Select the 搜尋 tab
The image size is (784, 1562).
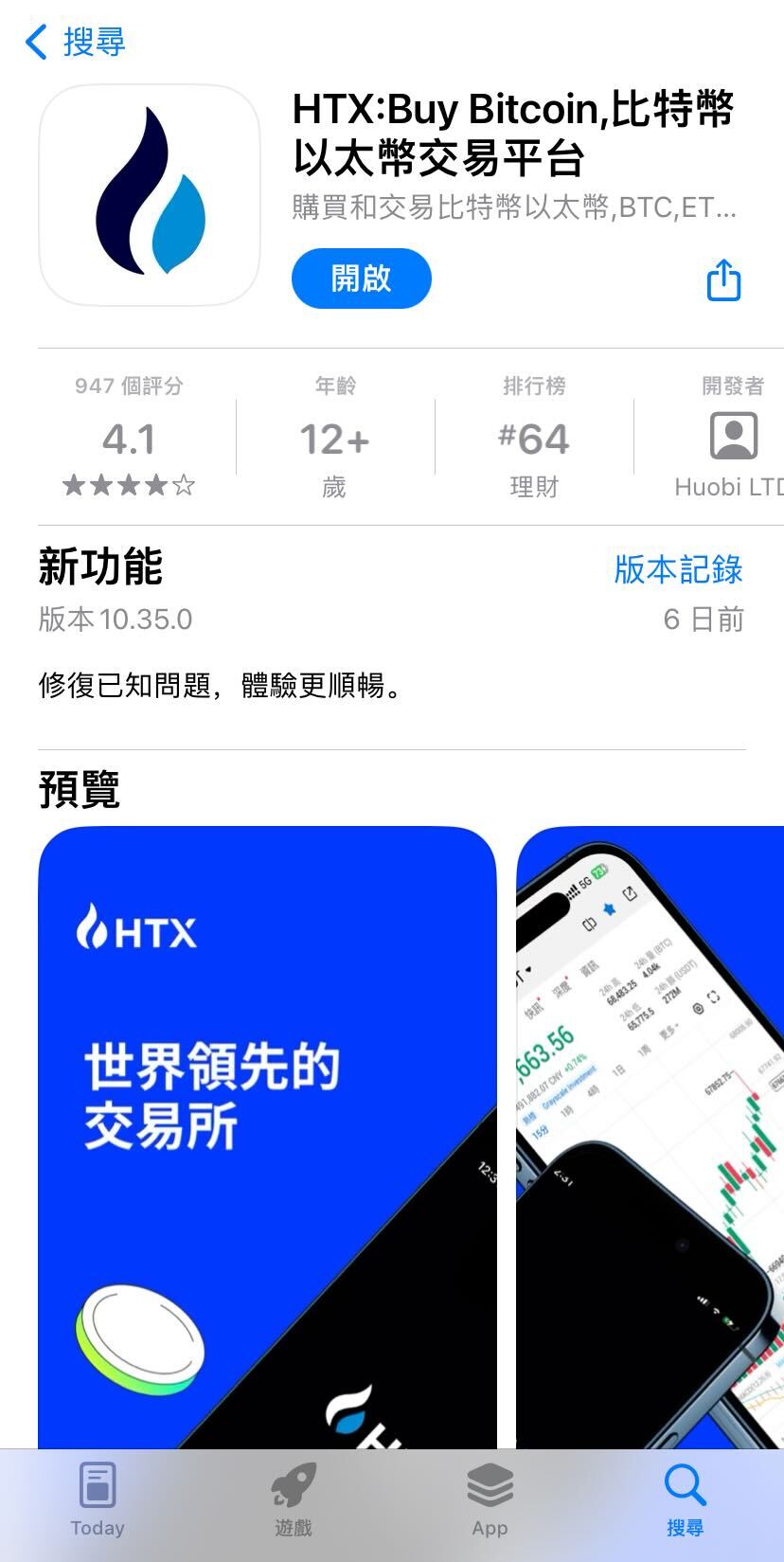tap(685, 1499)
